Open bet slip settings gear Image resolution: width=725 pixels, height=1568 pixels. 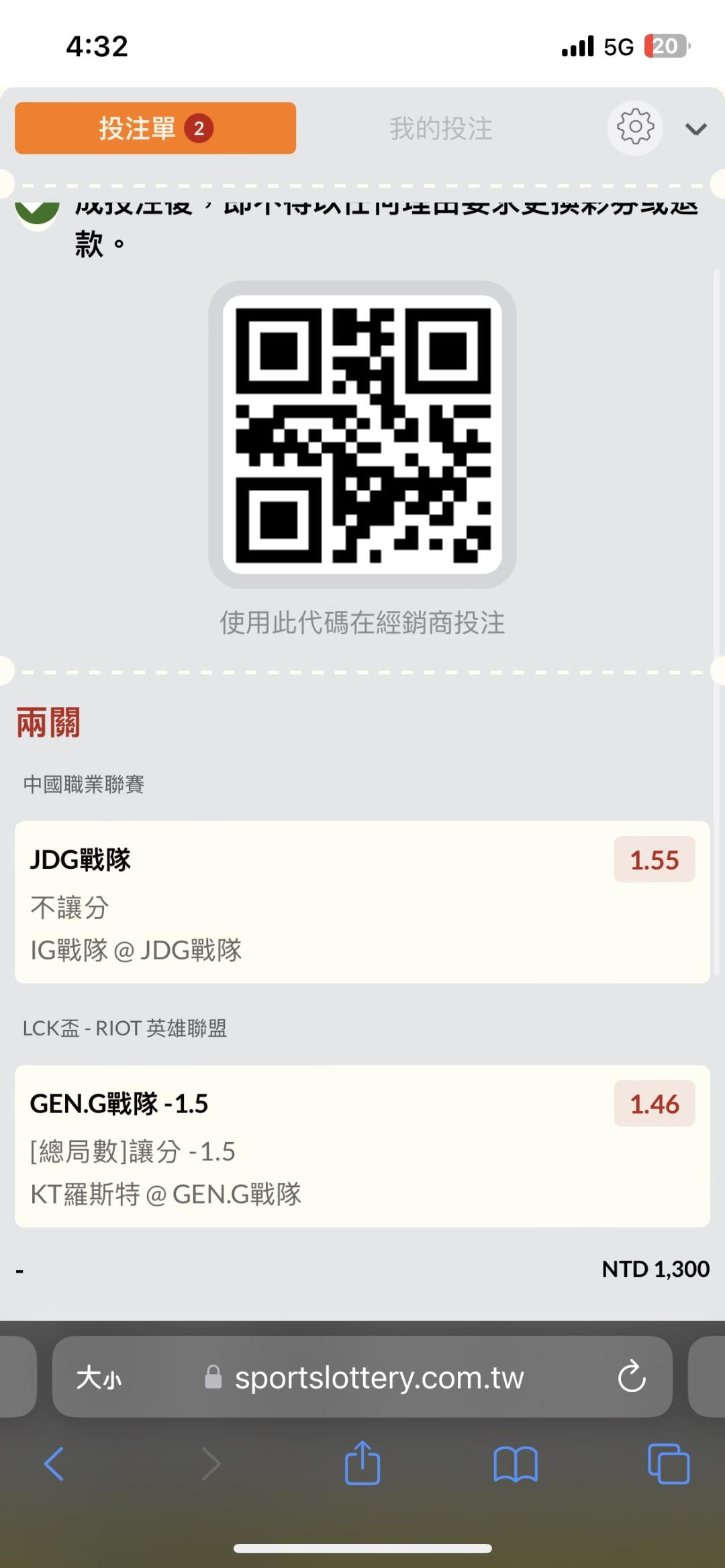pos(635,127)
